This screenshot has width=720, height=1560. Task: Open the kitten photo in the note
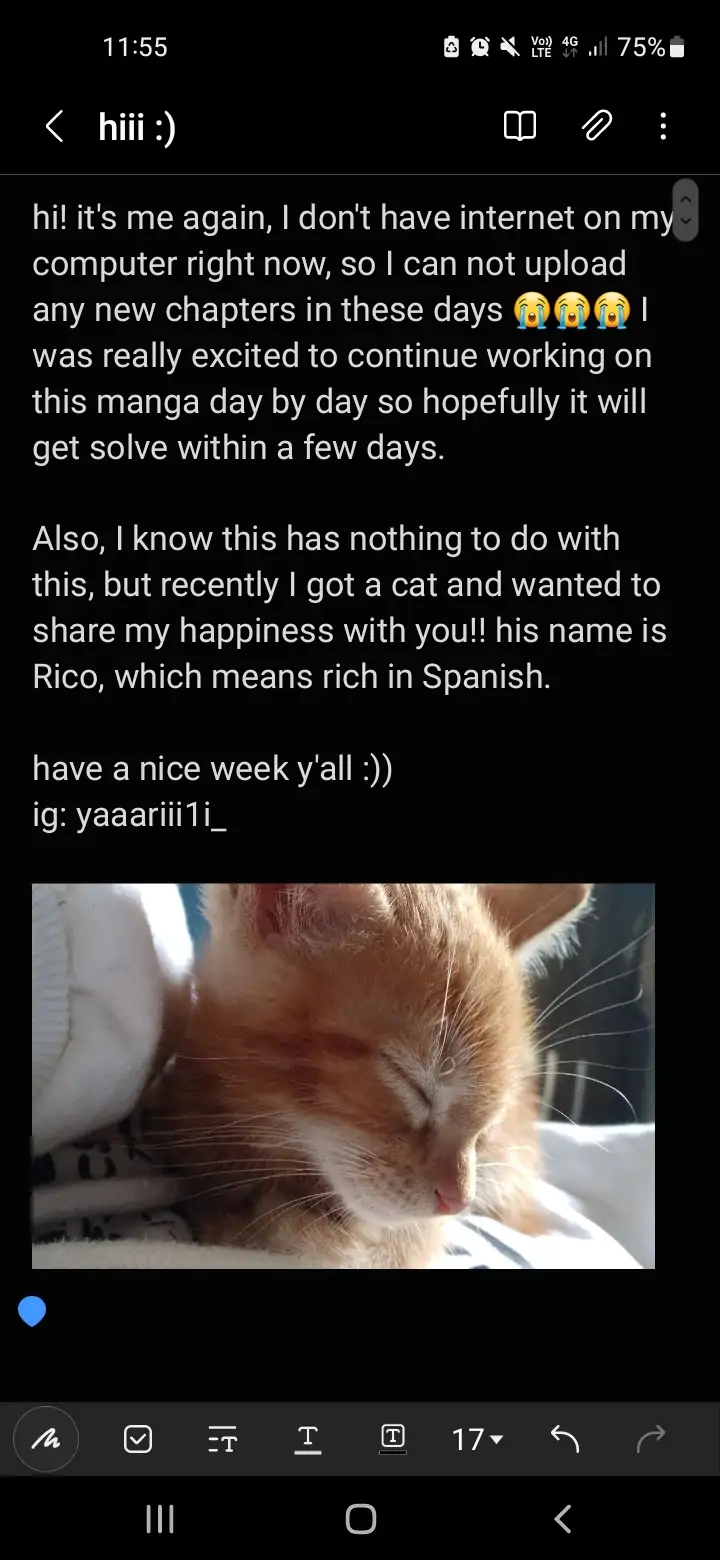(x=343, y=1075)
